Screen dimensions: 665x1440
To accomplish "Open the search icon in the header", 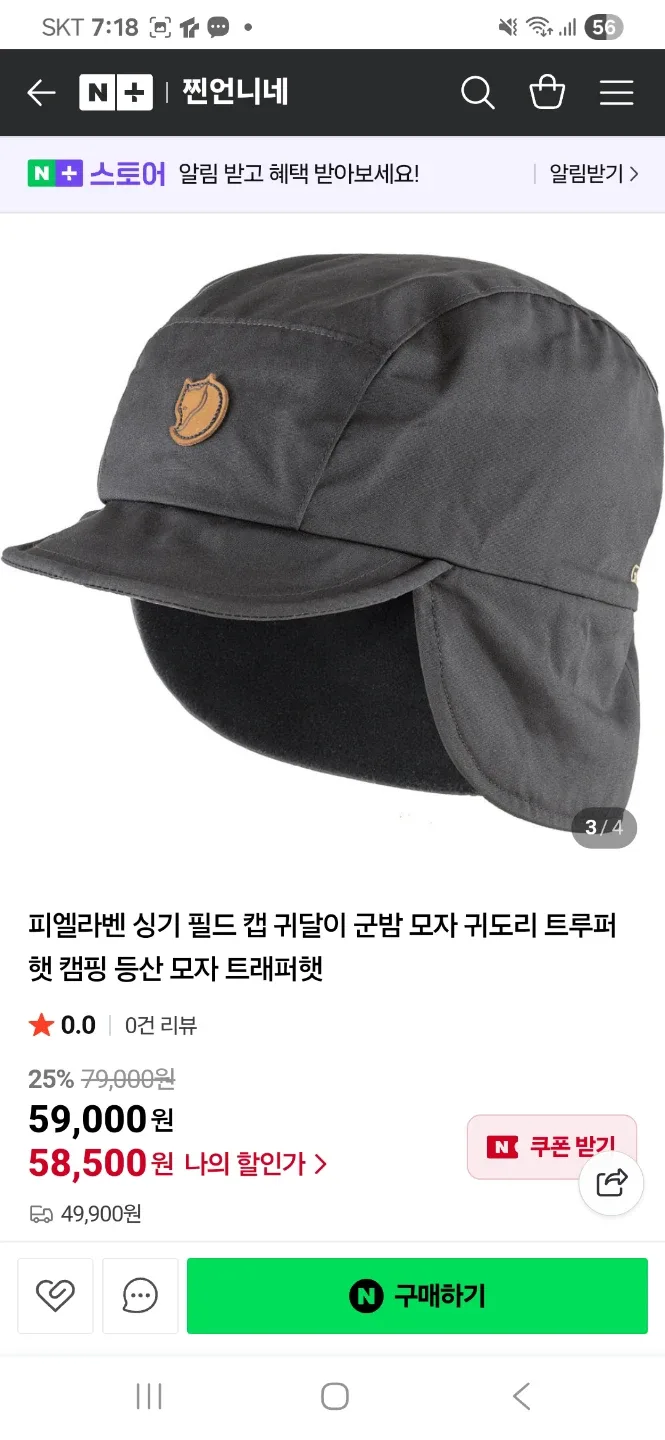I will (x=477, y=93).
